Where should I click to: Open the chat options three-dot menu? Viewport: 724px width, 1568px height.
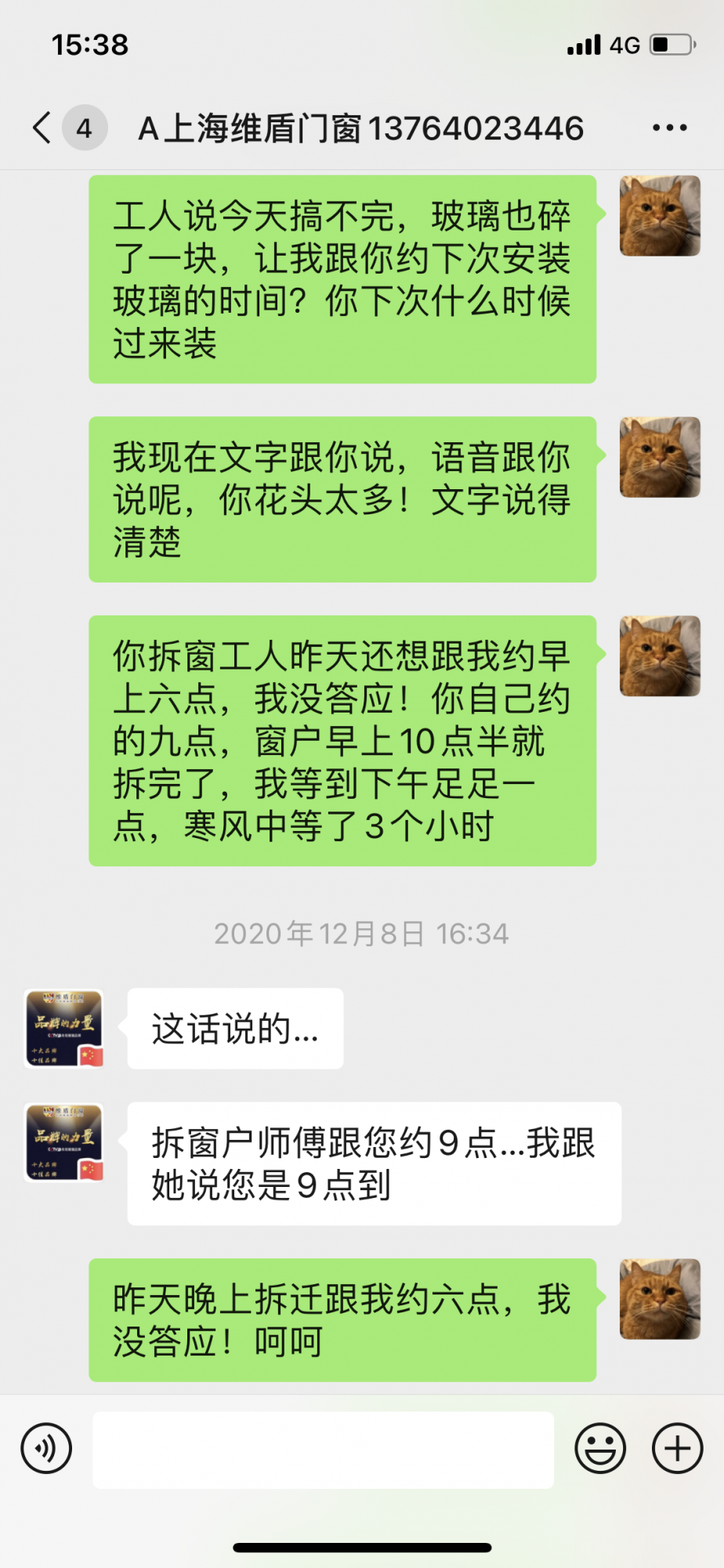[x=670, y=128]
